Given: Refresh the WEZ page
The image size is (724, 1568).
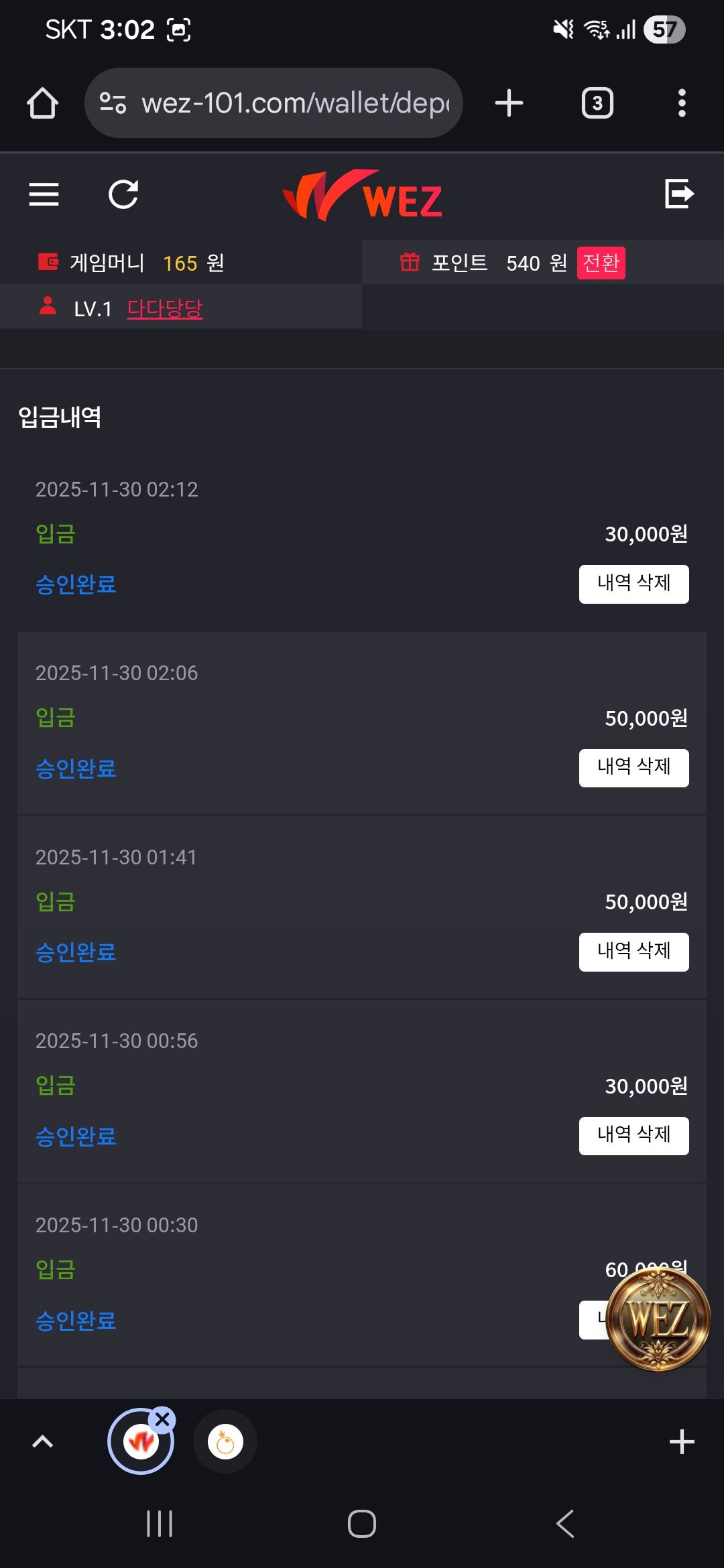Looking at the screenshot, I should (123, 195).
